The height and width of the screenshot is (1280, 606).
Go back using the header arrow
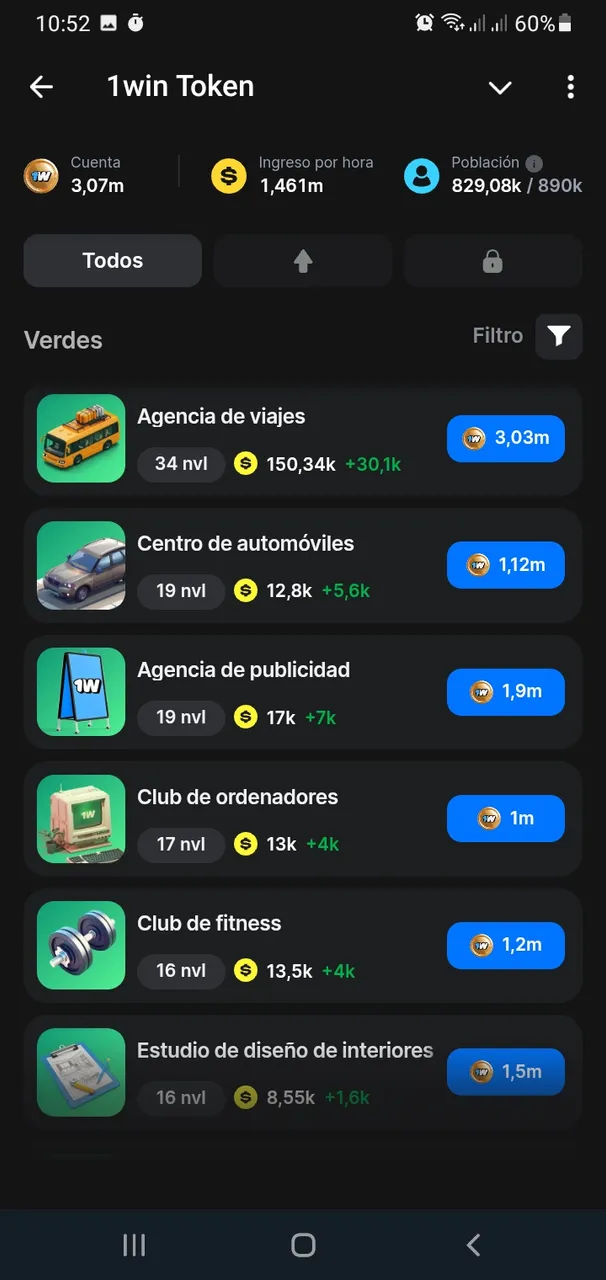pyautogui.click(x=41, y=87)
